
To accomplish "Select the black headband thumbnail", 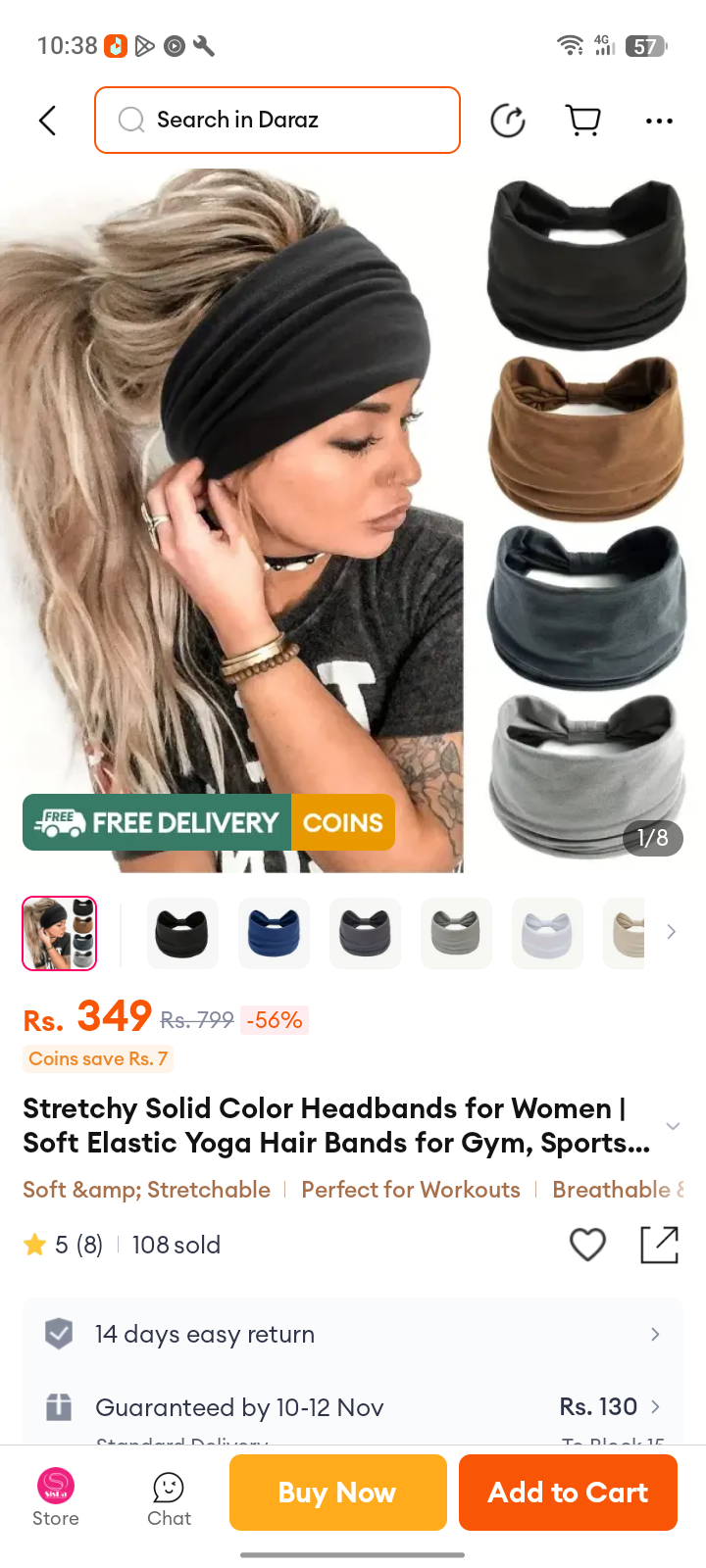I will click(x=182, y=933).
